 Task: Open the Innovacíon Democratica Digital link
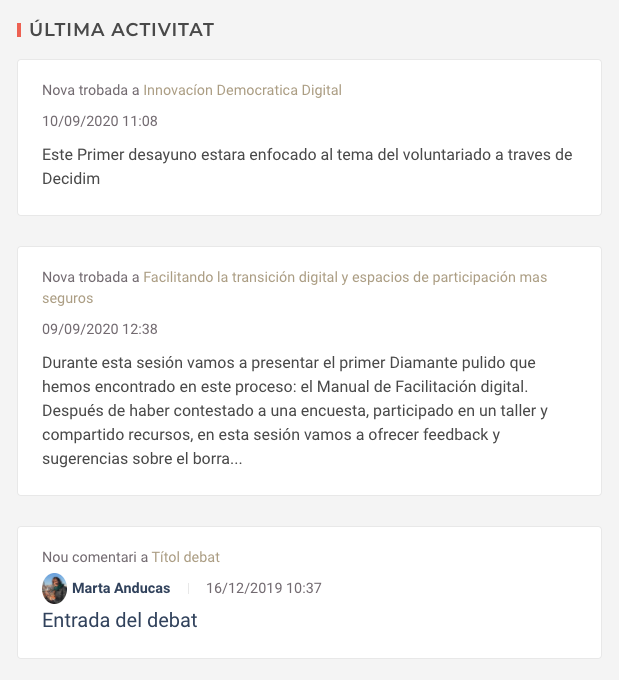click(x=242, y=90)
